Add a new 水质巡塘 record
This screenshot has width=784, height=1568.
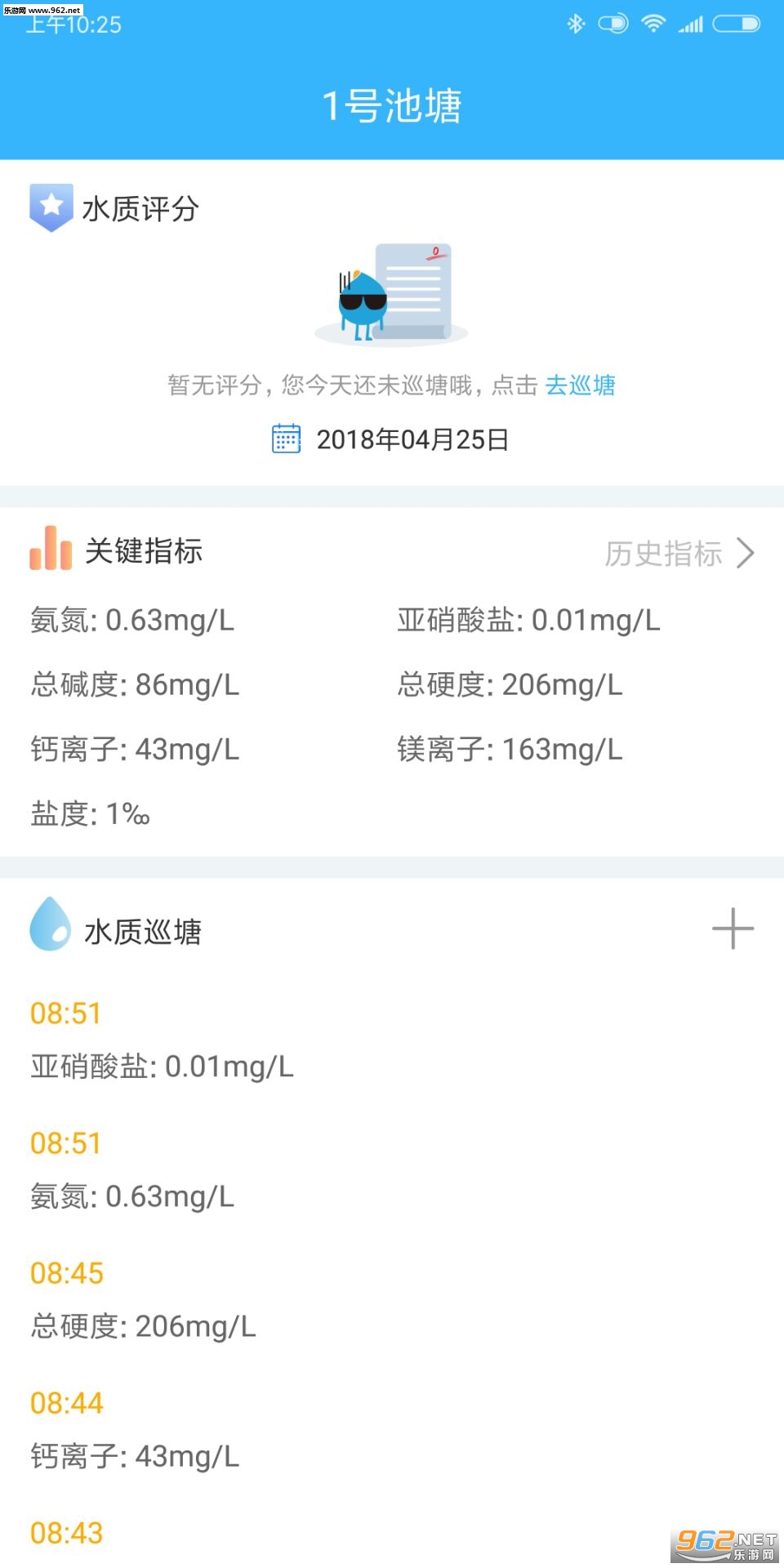(732, 929)
